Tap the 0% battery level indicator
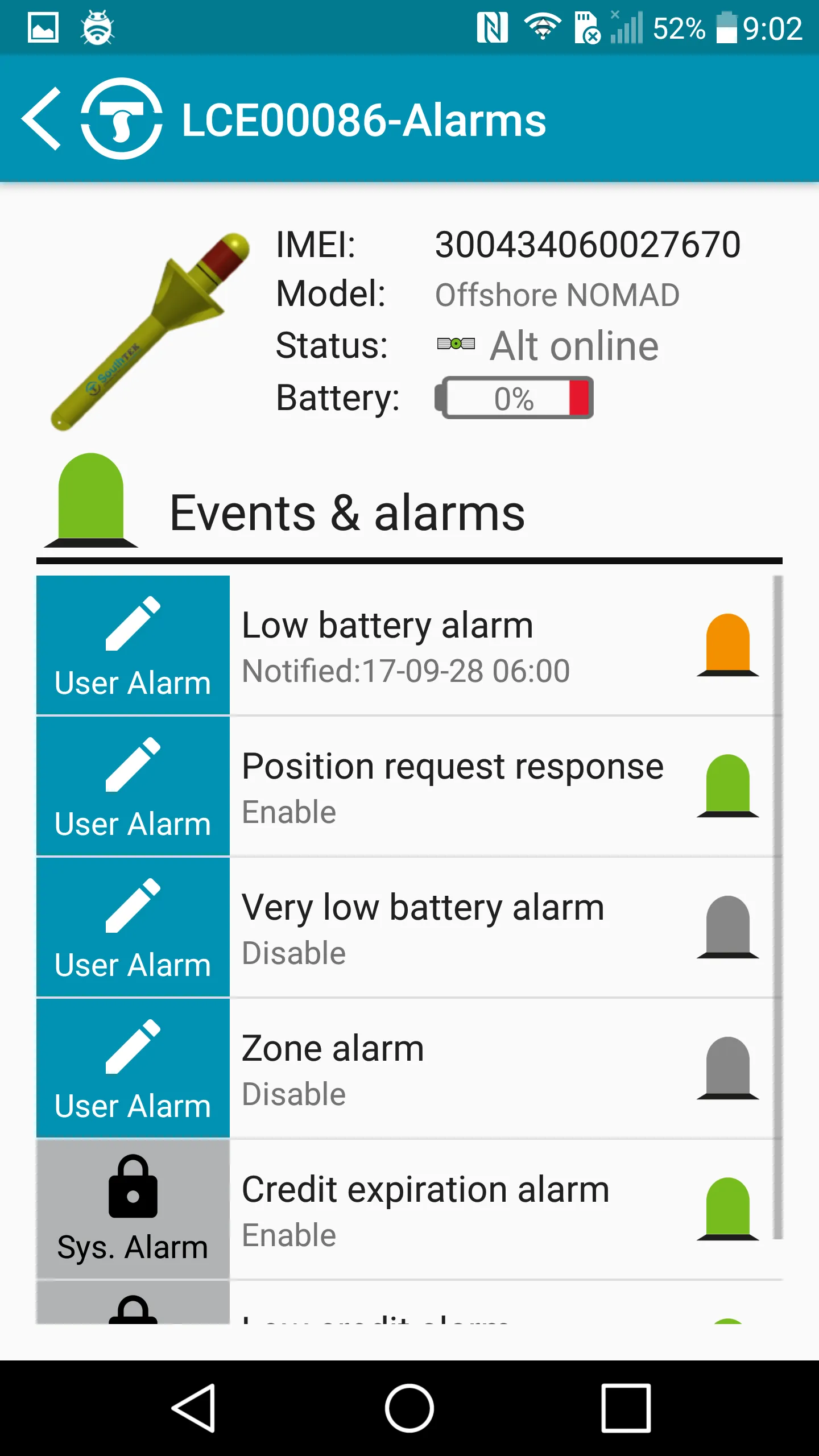The height and width of the screenshot is (1456, 819). click(514, 398)
